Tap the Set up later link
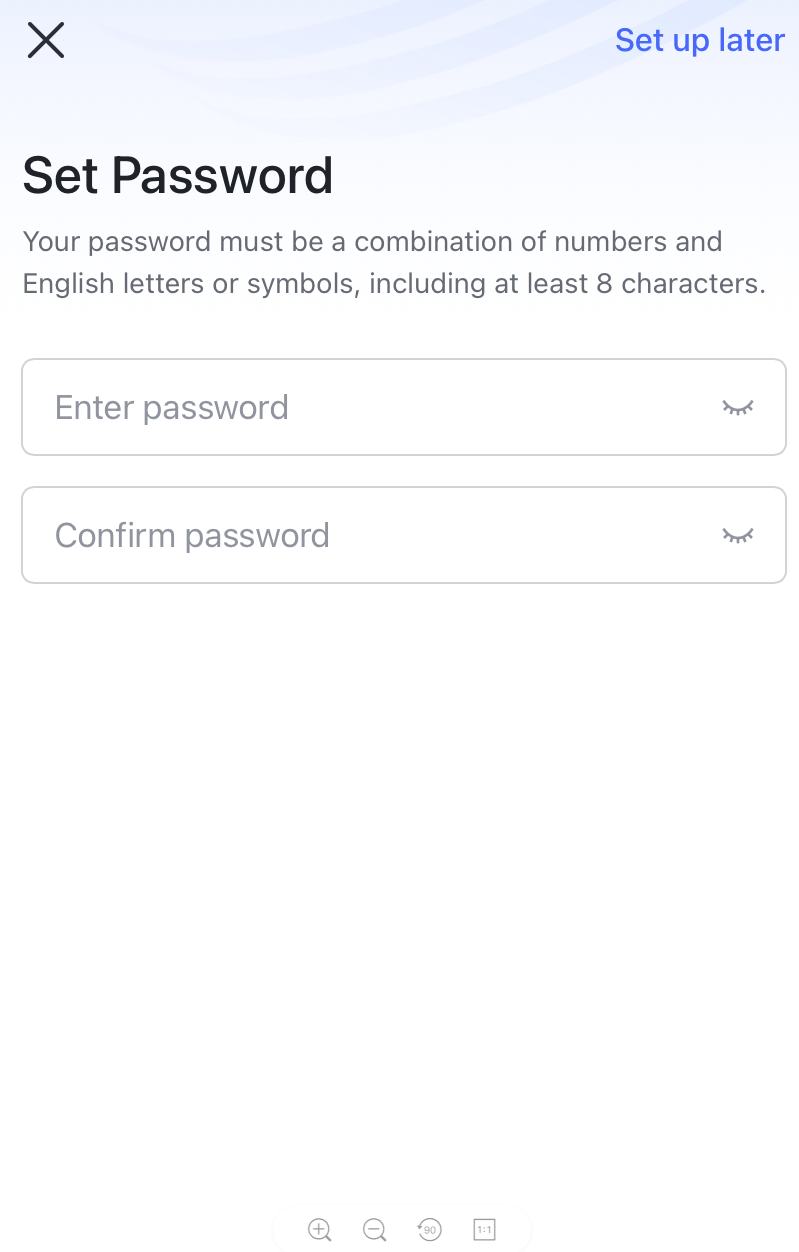Image resolution: width=799 pixels, height=1252 pixels. click(699, 40)
